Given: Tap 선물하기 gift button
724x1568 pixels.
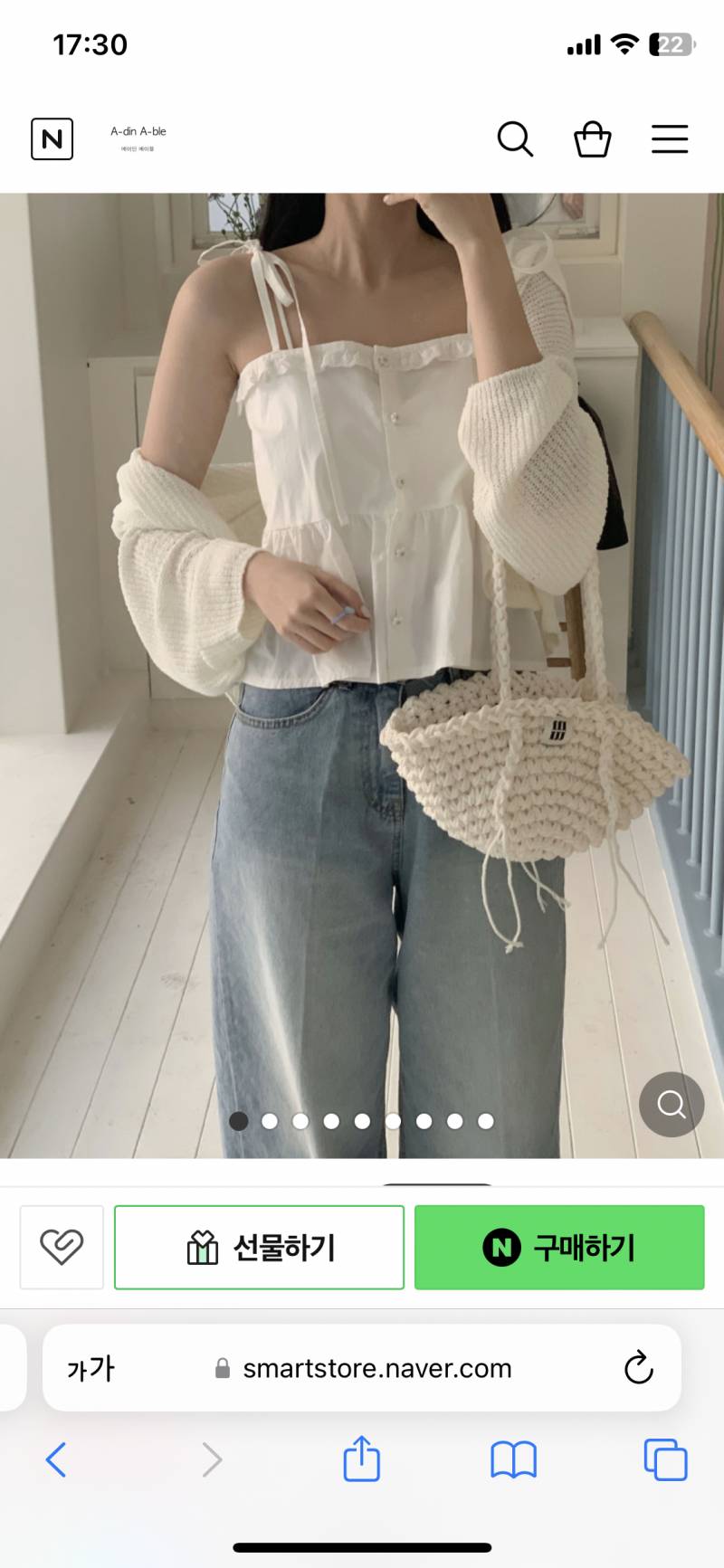Looking at the screenshot, I should click(x=259, y=1247).
